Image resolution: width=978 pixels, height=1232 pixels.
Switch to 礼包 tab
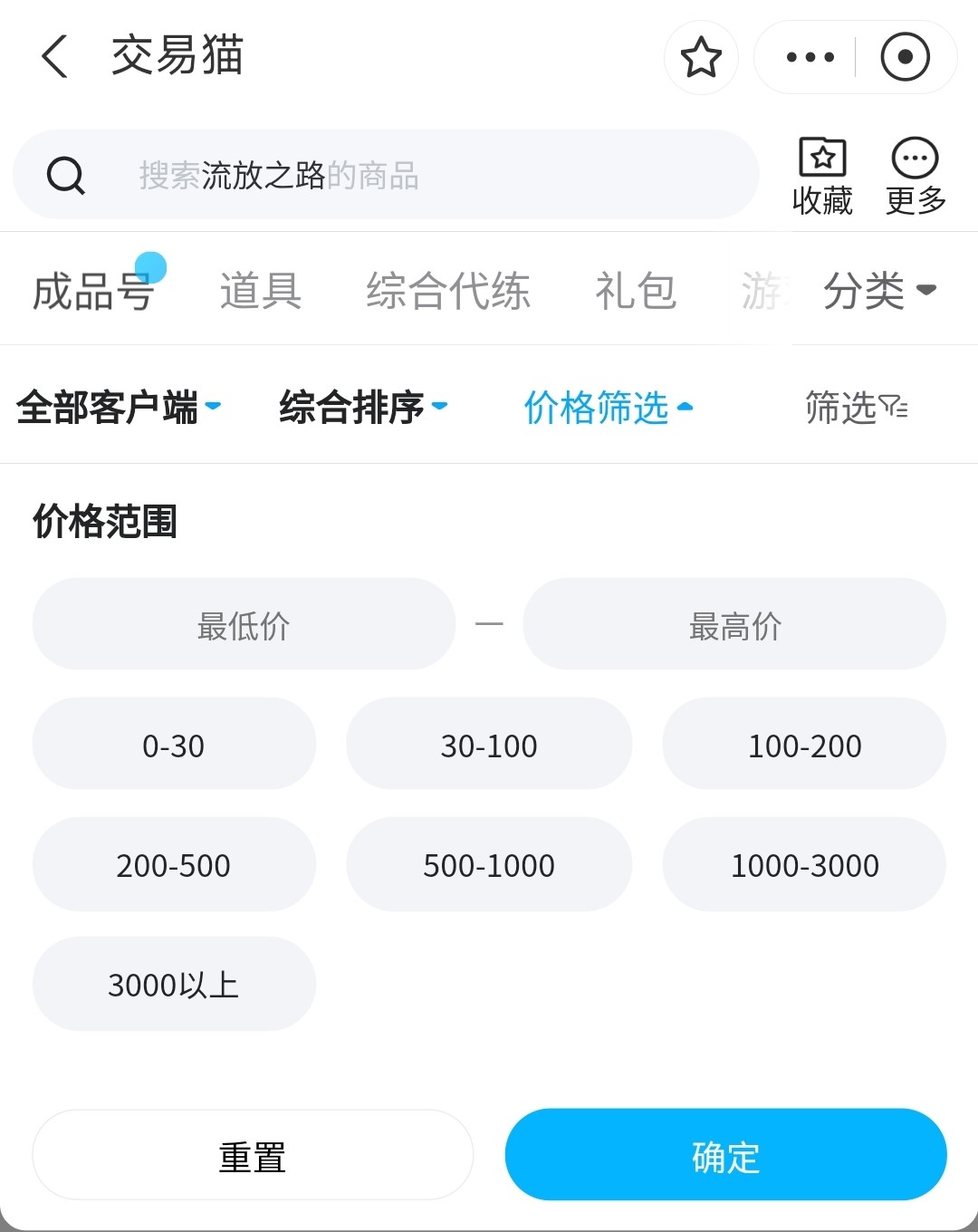[635, 292]
